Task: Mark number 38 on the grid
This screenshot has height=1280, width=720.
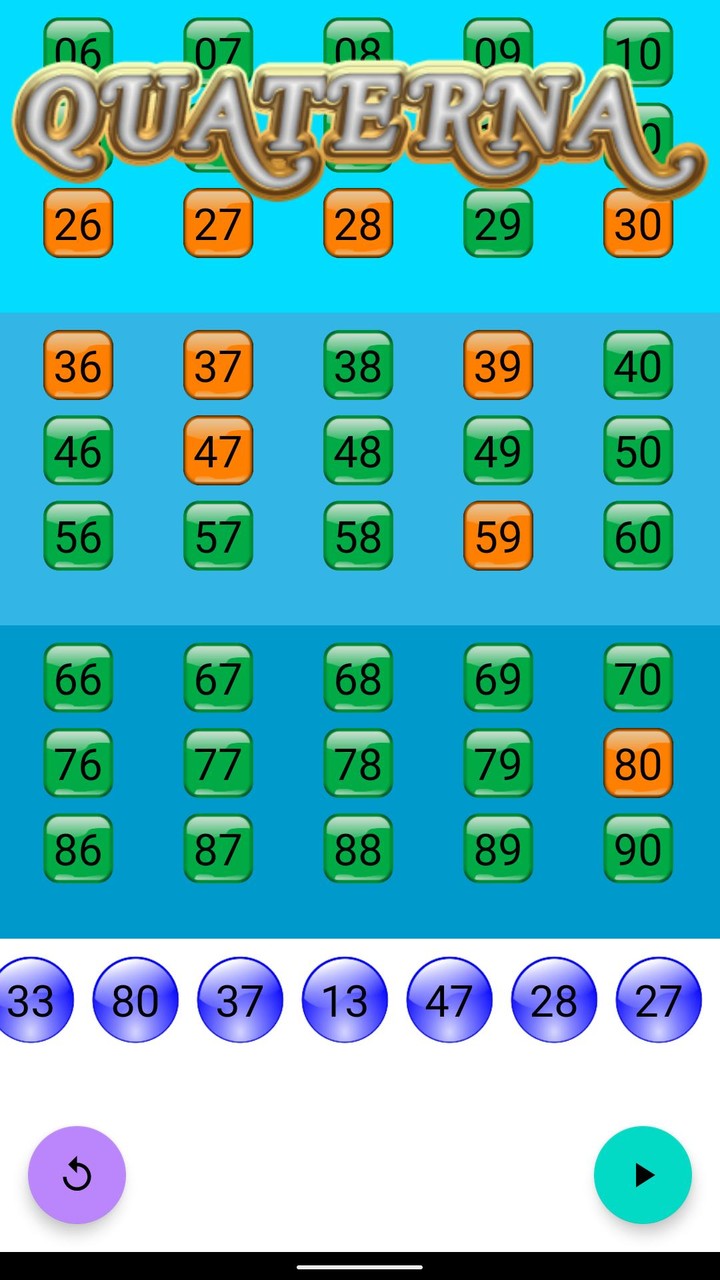Action: (x=358, y=366)
